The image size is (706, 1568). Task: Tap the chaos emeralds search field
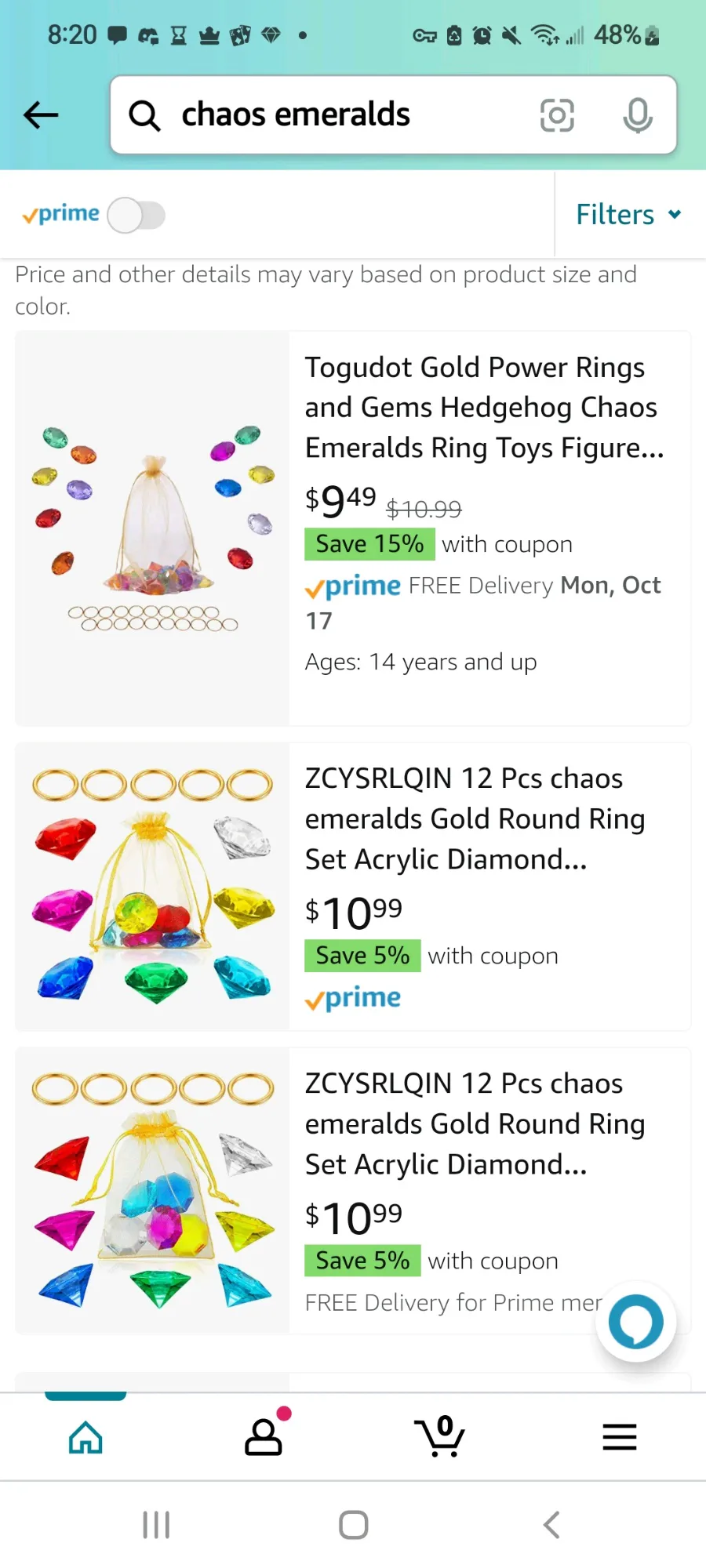pos(329,115)
